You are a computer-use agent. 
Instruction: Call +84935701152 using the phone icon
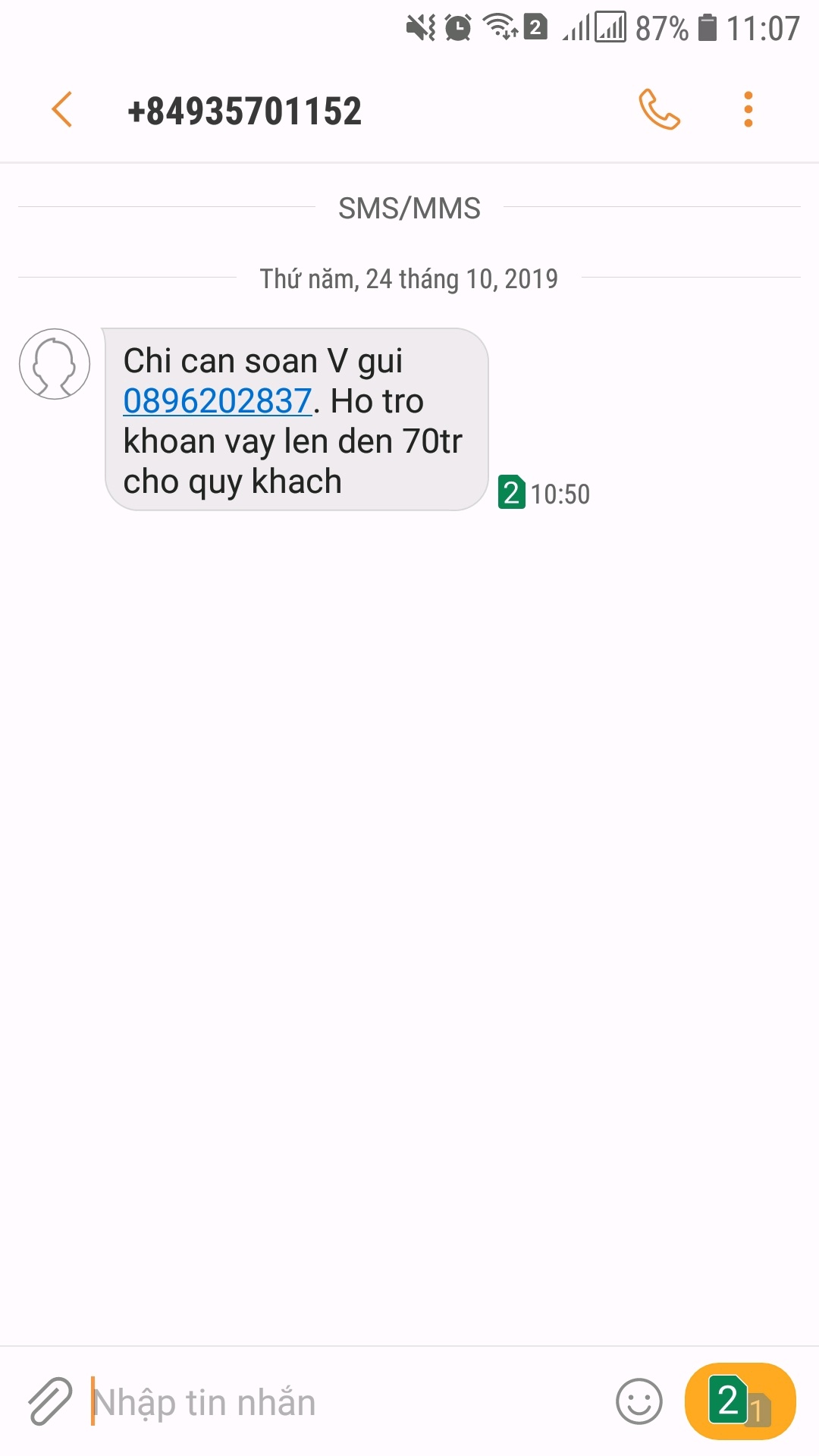pos(659,110)
